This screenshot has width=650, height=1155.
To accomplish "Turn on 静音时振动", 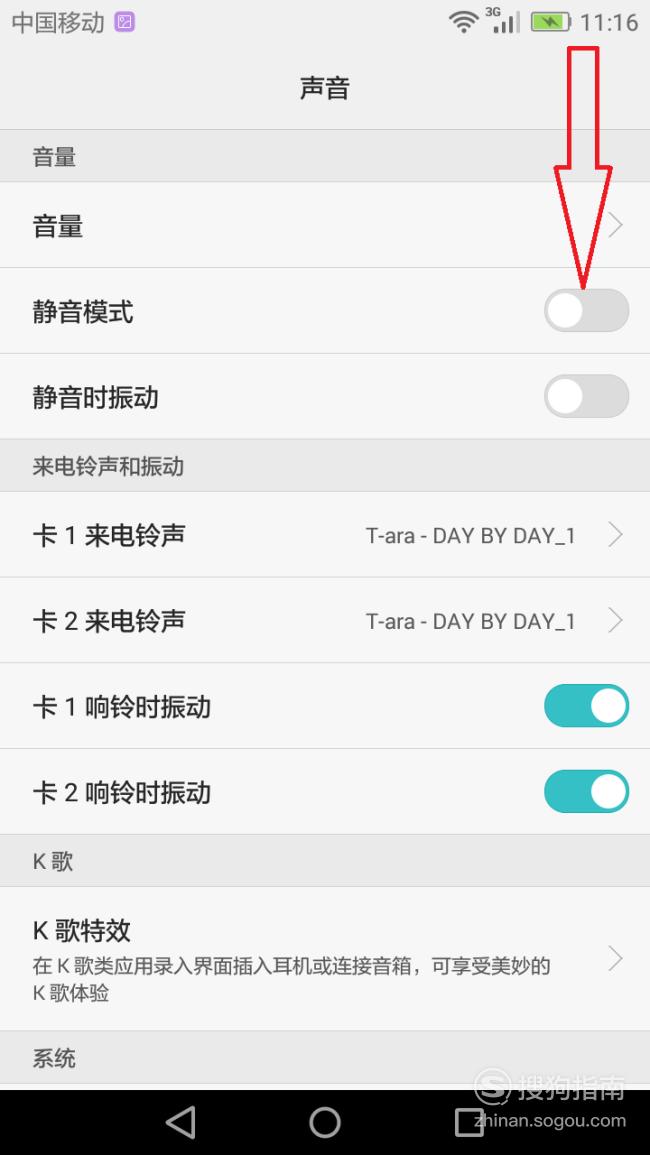I will tap(587, 396).
